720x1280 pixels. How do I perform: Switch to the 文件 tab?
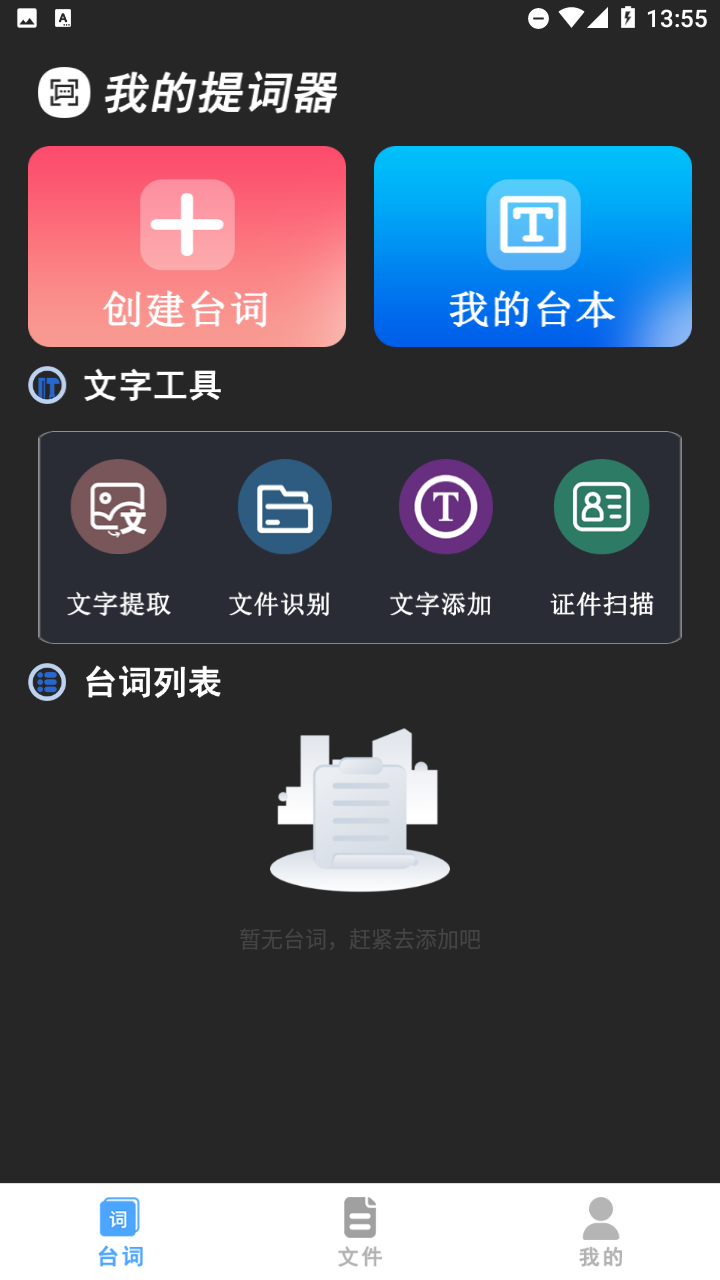coord(360,1231)
